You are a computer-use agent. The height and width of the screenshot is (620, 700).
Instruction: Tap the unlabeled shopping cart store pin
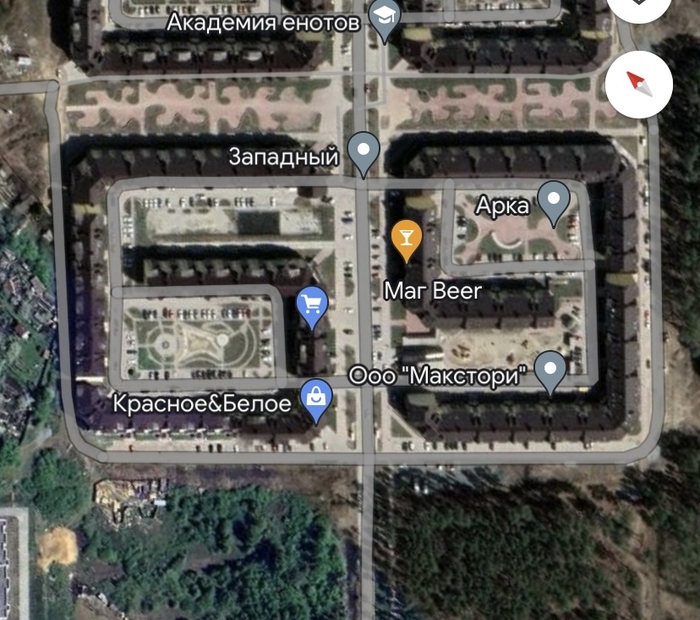pos(313,304)
